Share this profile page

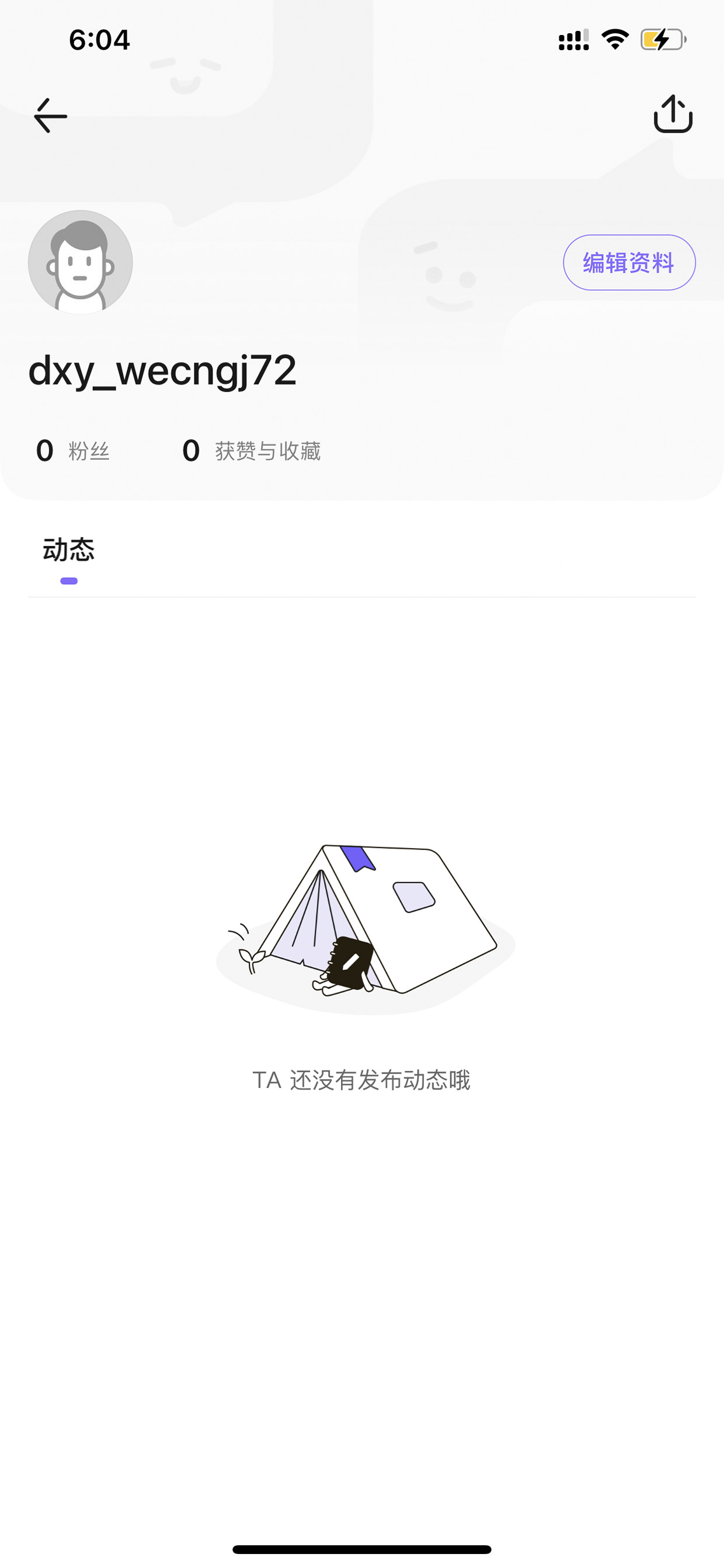(673, 114)
